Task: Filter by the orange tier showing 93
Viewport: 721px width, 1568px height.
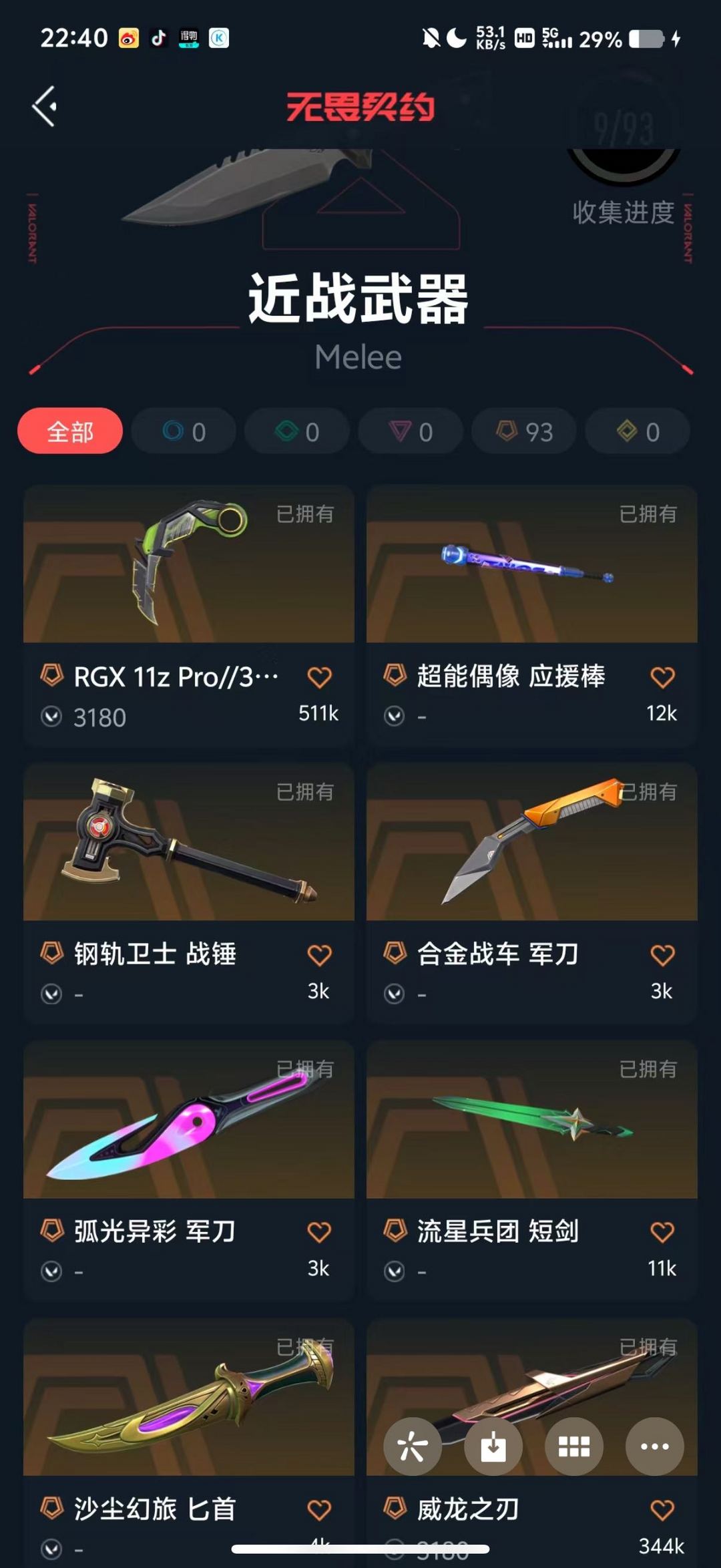Action: (524, 431)
